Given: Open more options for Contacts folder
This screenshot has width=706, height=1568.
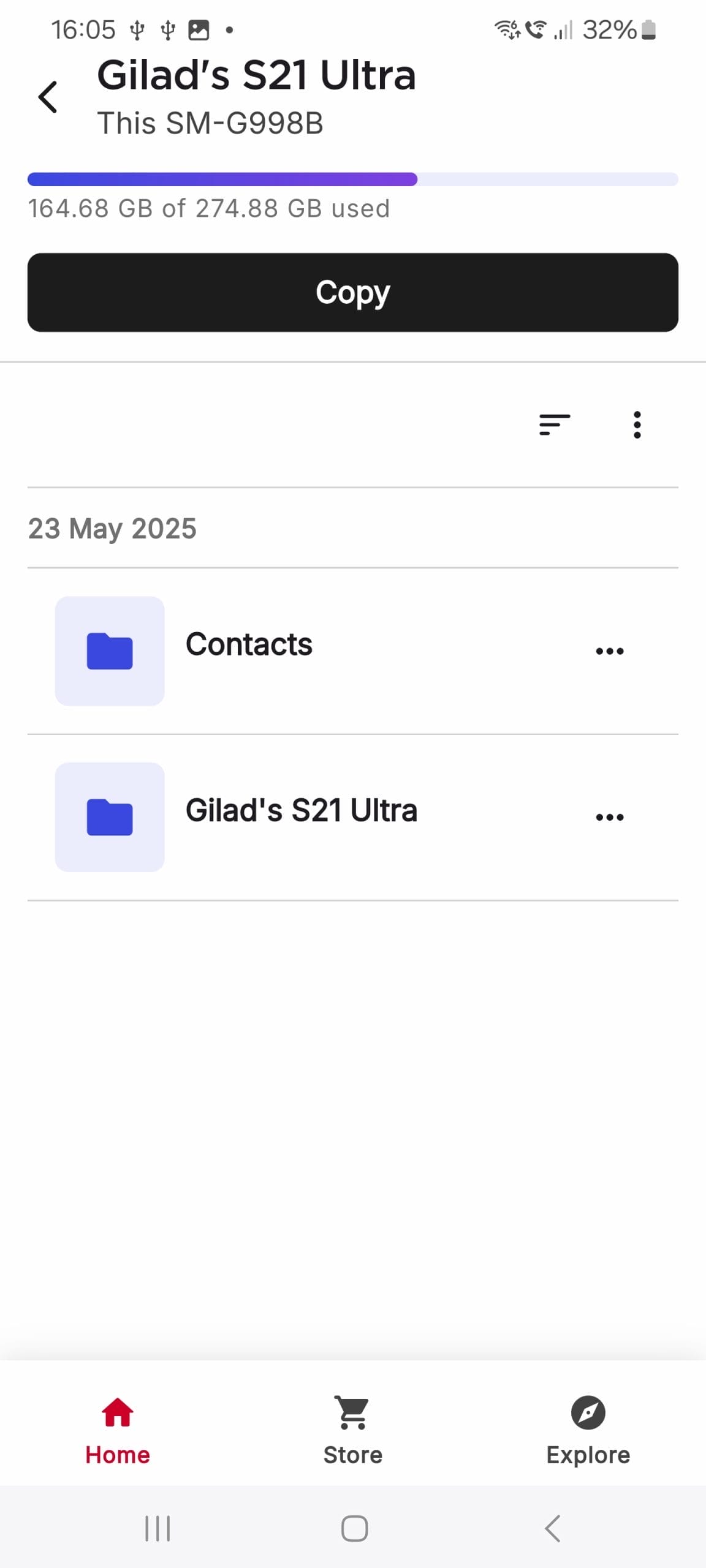Looking at the screenshot, I should 610,651.
